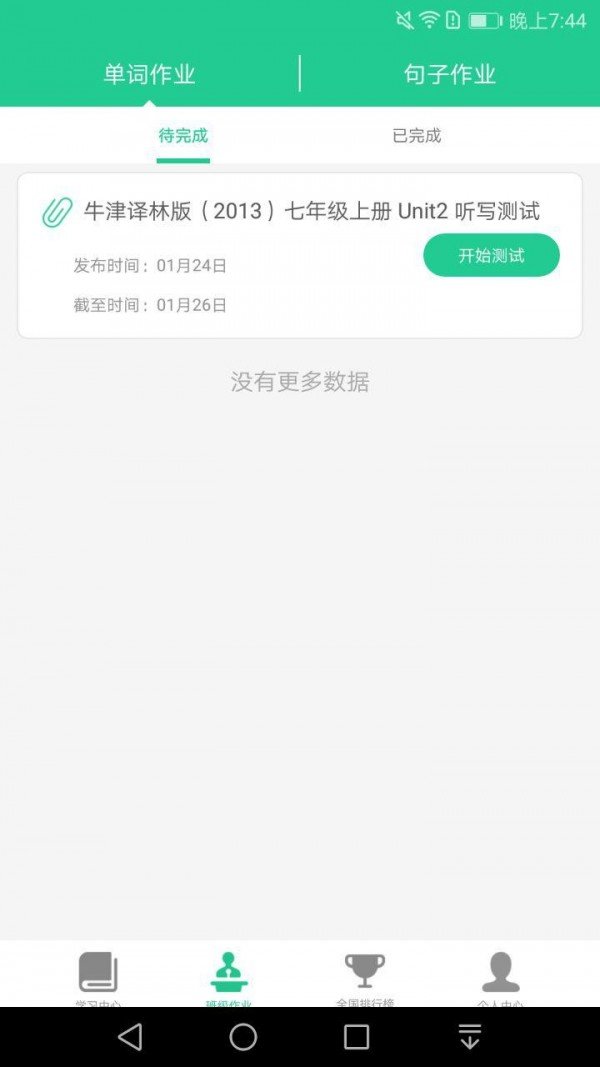Open 全国排行榜 from the trophy tab

click(364, 975)
